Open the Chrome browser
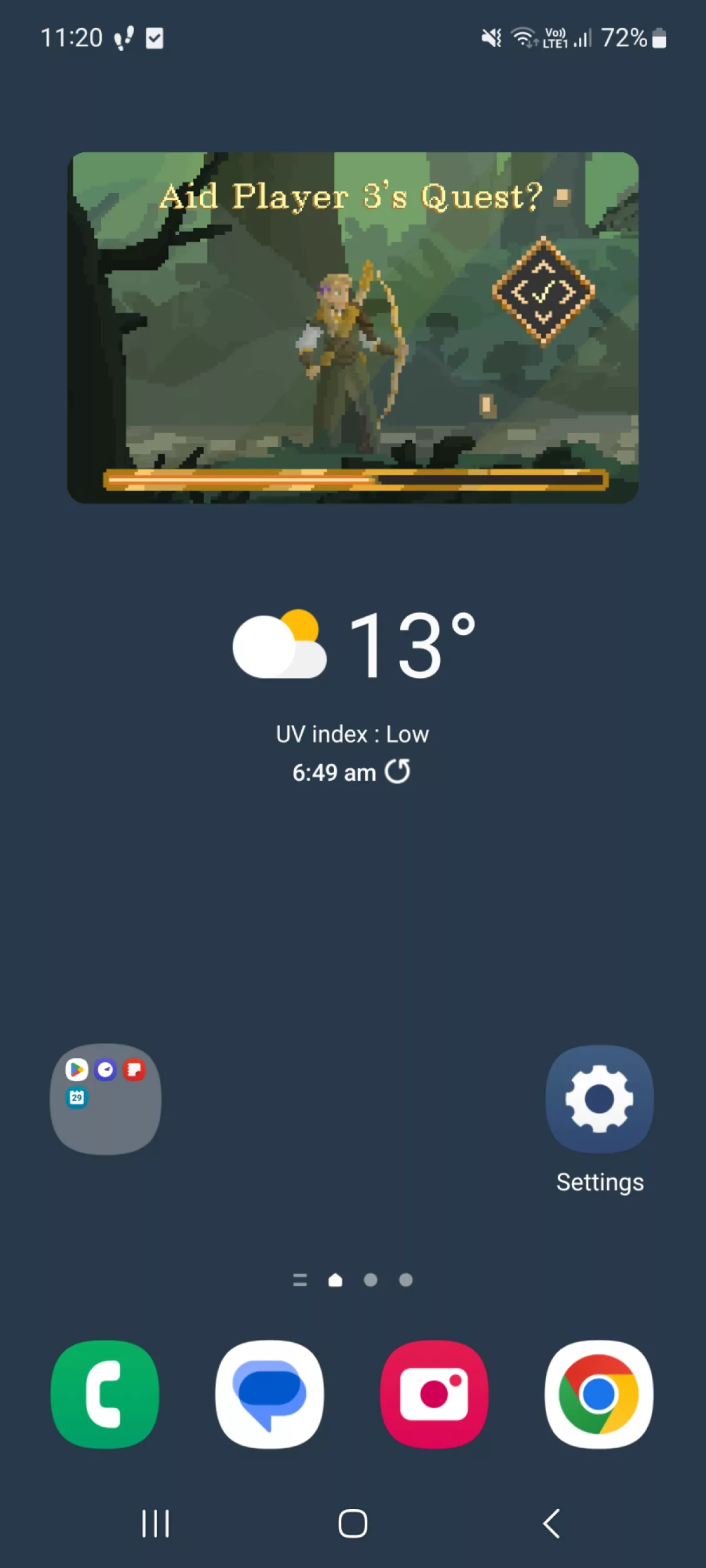This screenshot has height=1568, width=706. (599, 1394)
